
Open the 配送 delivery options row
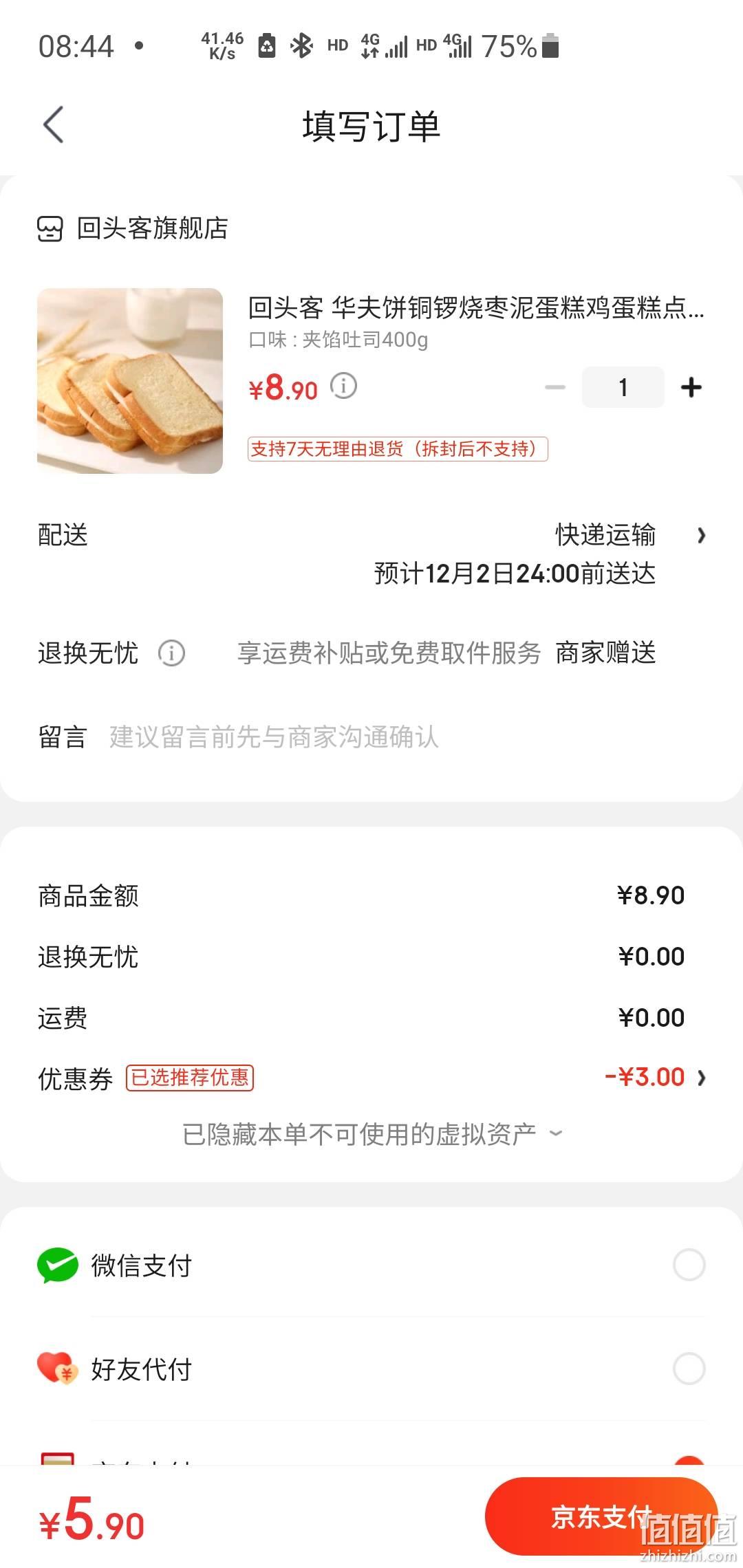tap(371, 554)
